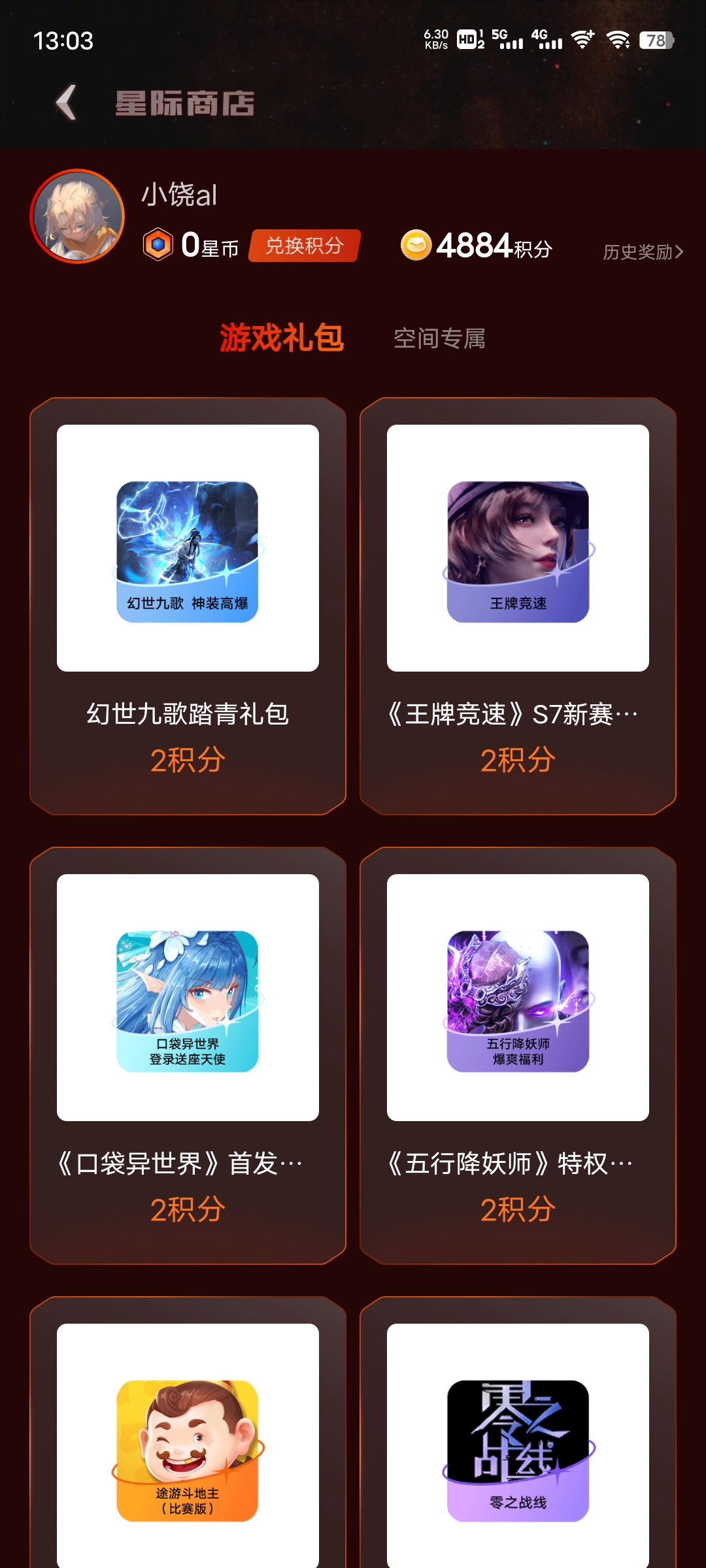Open 幻世九歌踏青礼包 card
The image size is (706, 1568).
pos(188,606)
